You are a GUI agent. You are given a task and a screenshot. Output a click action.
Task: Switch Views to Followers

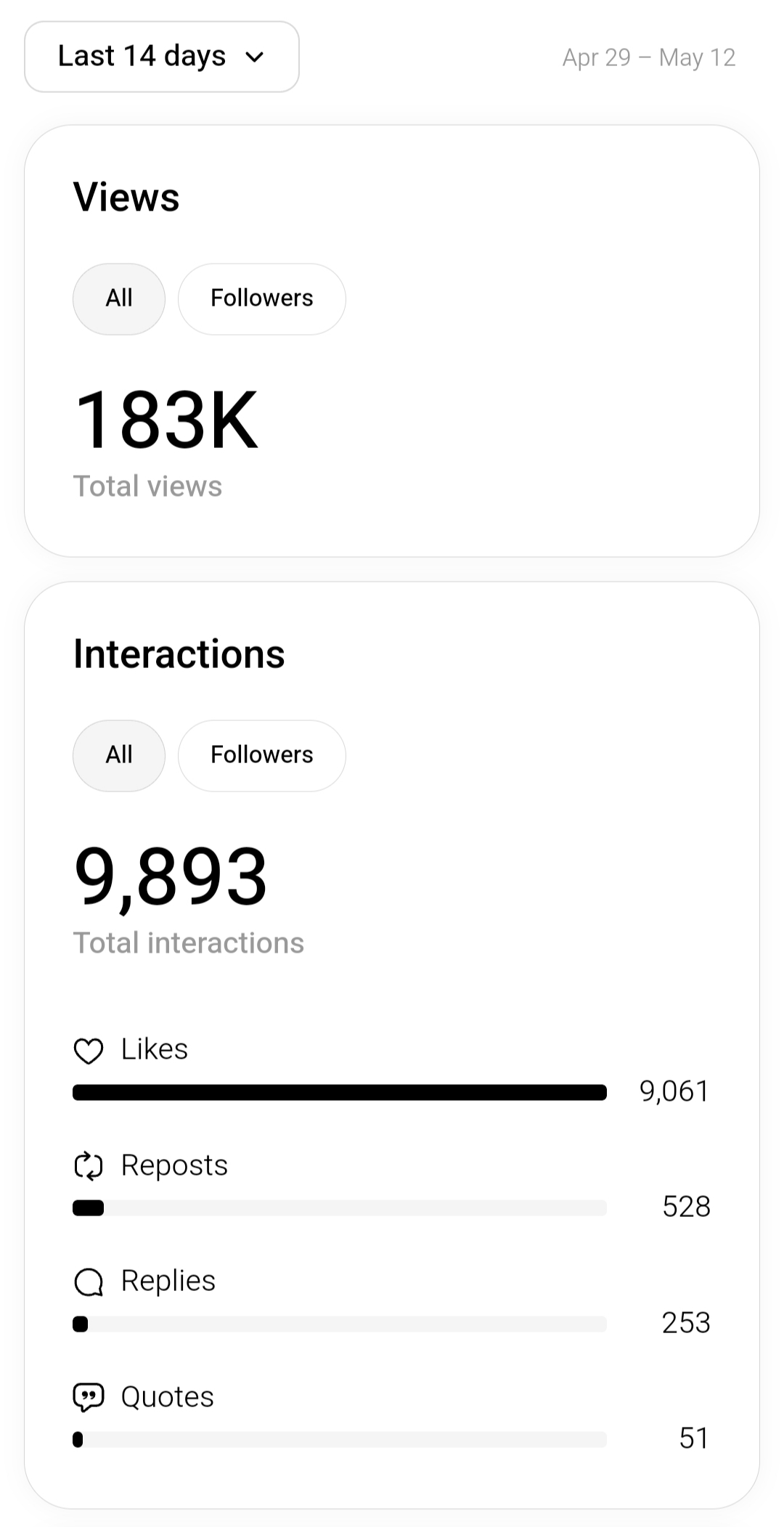[x=261, y=298]
